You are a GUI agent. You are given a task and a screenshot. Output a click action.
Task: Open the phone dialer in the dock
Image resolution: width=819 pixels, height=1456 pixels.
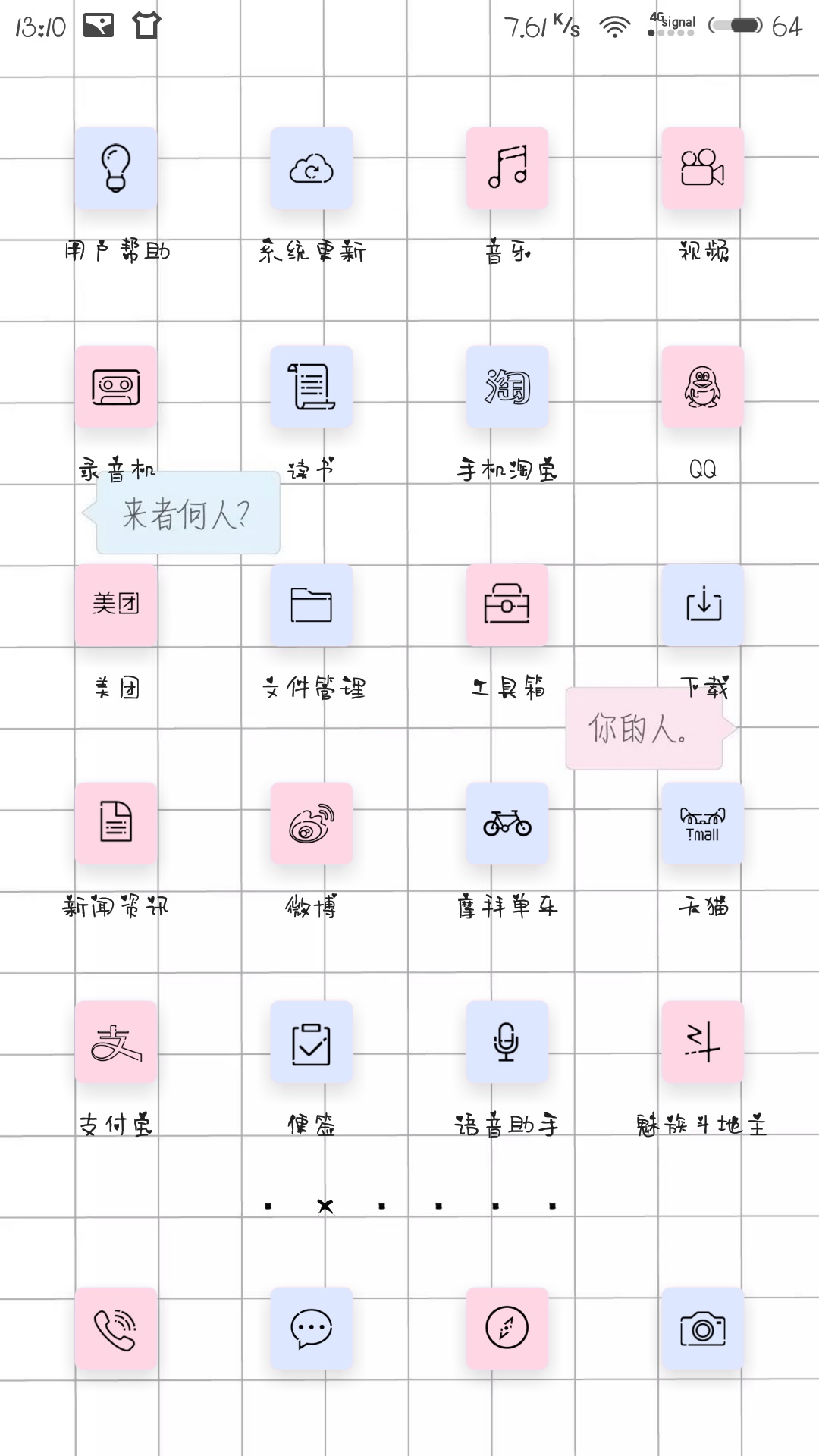116,1329
